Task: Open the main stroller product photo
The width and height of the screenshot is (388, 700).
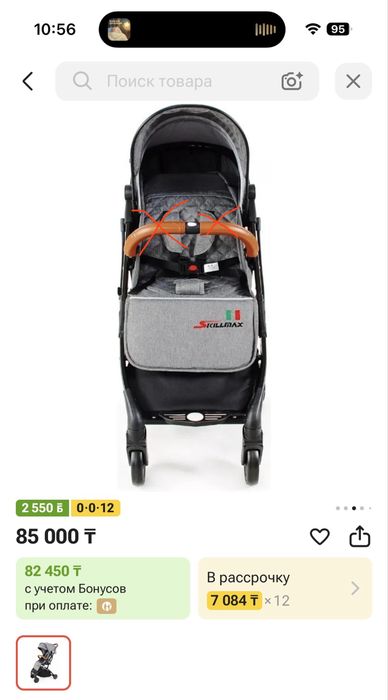Action: click(x=193, y=297)
